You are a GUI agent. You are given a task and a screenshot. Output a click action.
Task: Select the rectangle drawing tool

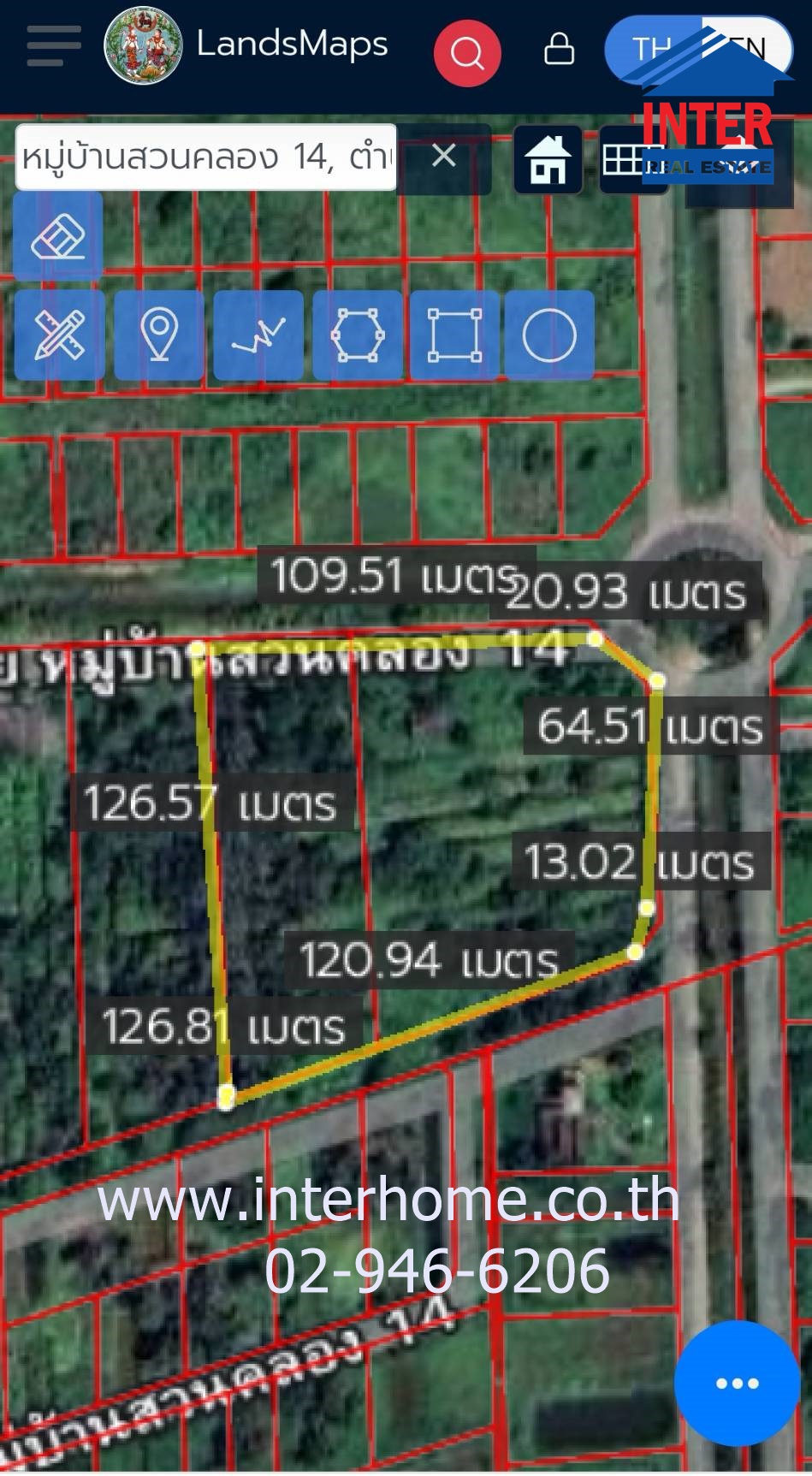coord(454,335)
